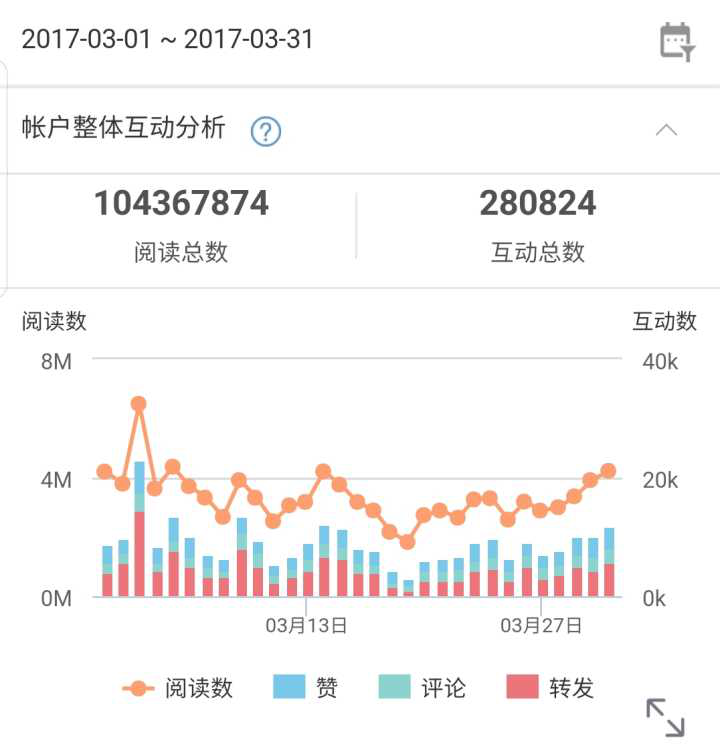
Task: Expand the chart to fullscreen
Action: (x=665, y=717)
